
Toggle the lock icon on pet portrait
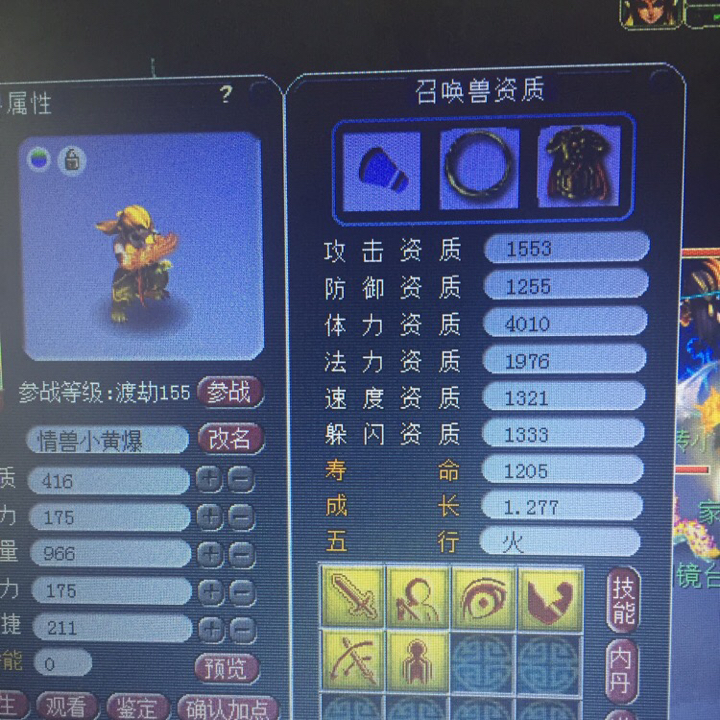click(x=72, y=160)
